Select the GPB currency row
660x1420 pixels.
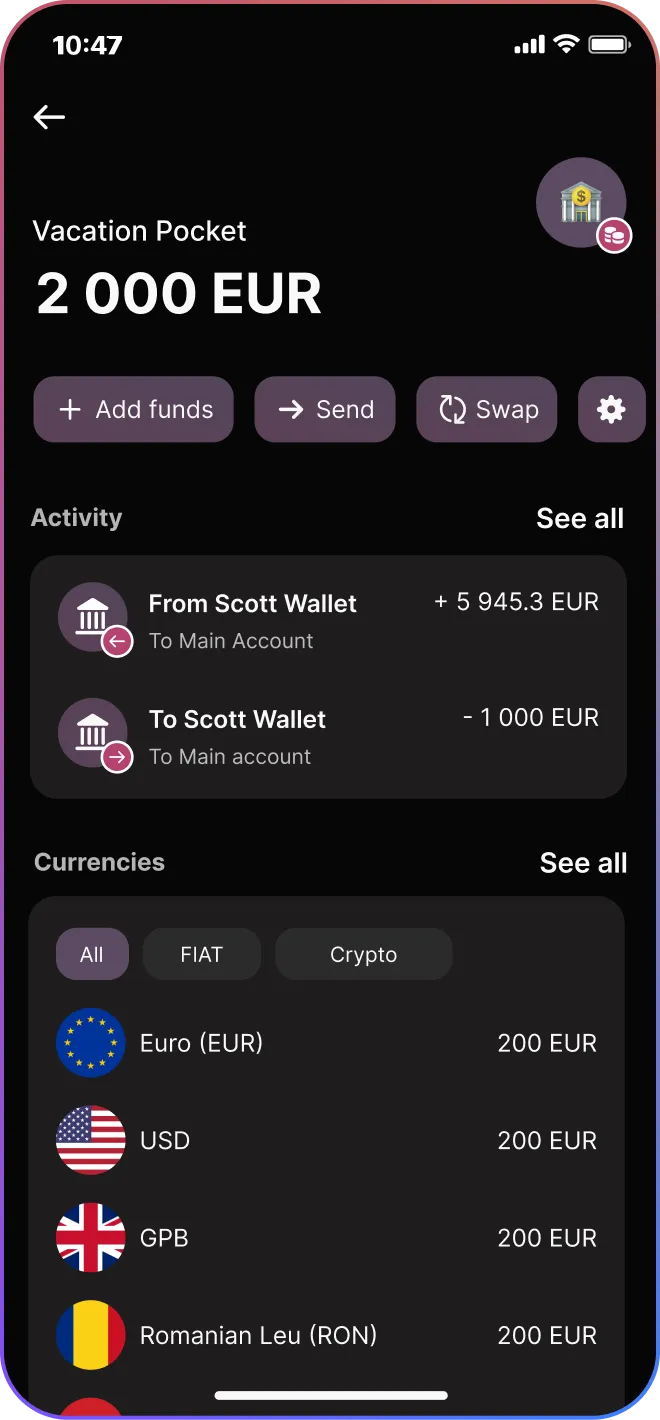coord(328,1238)
